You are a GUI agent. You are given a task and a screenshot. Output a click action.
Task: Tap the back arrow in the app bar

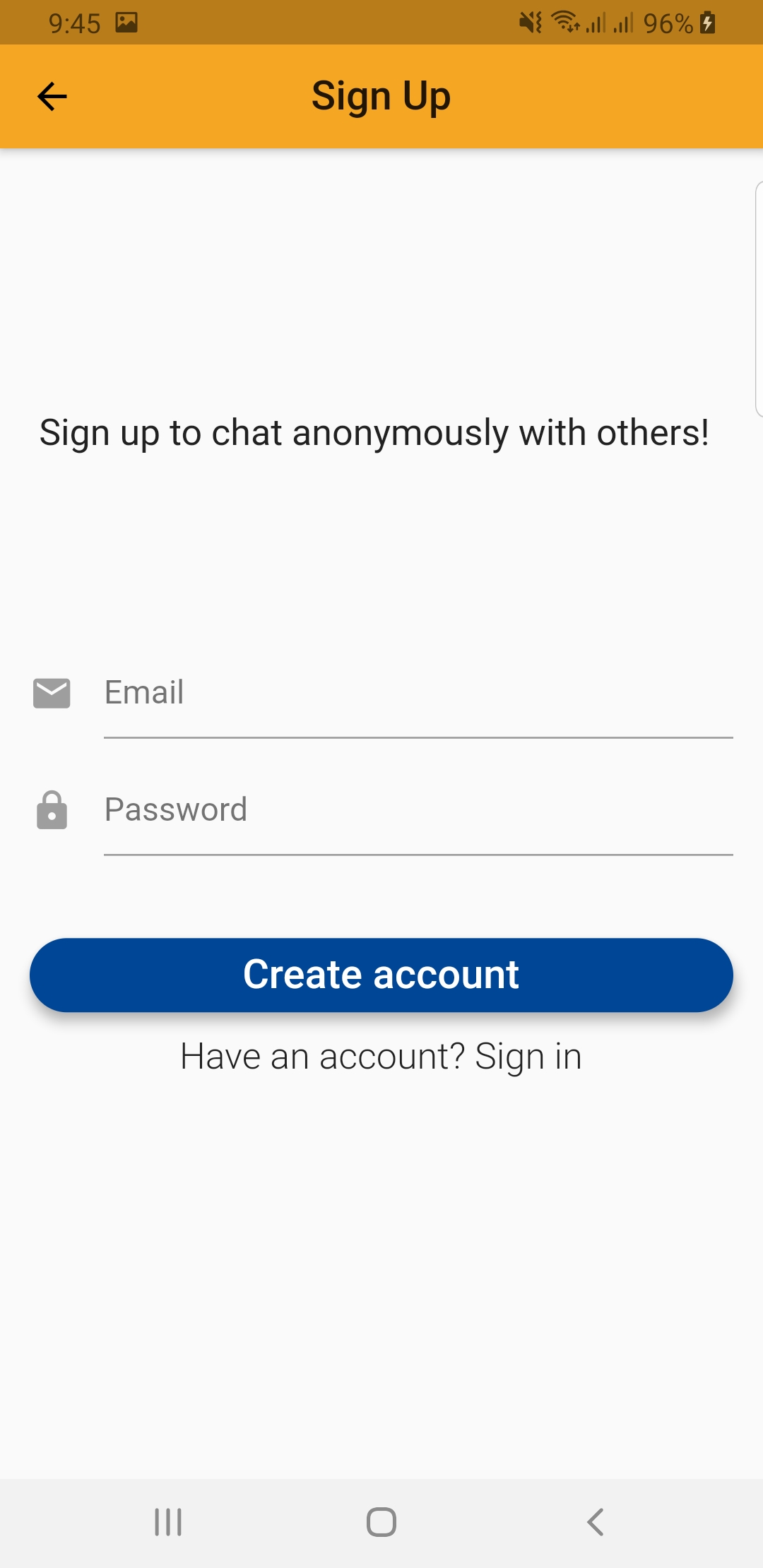[x=52, y=97]
